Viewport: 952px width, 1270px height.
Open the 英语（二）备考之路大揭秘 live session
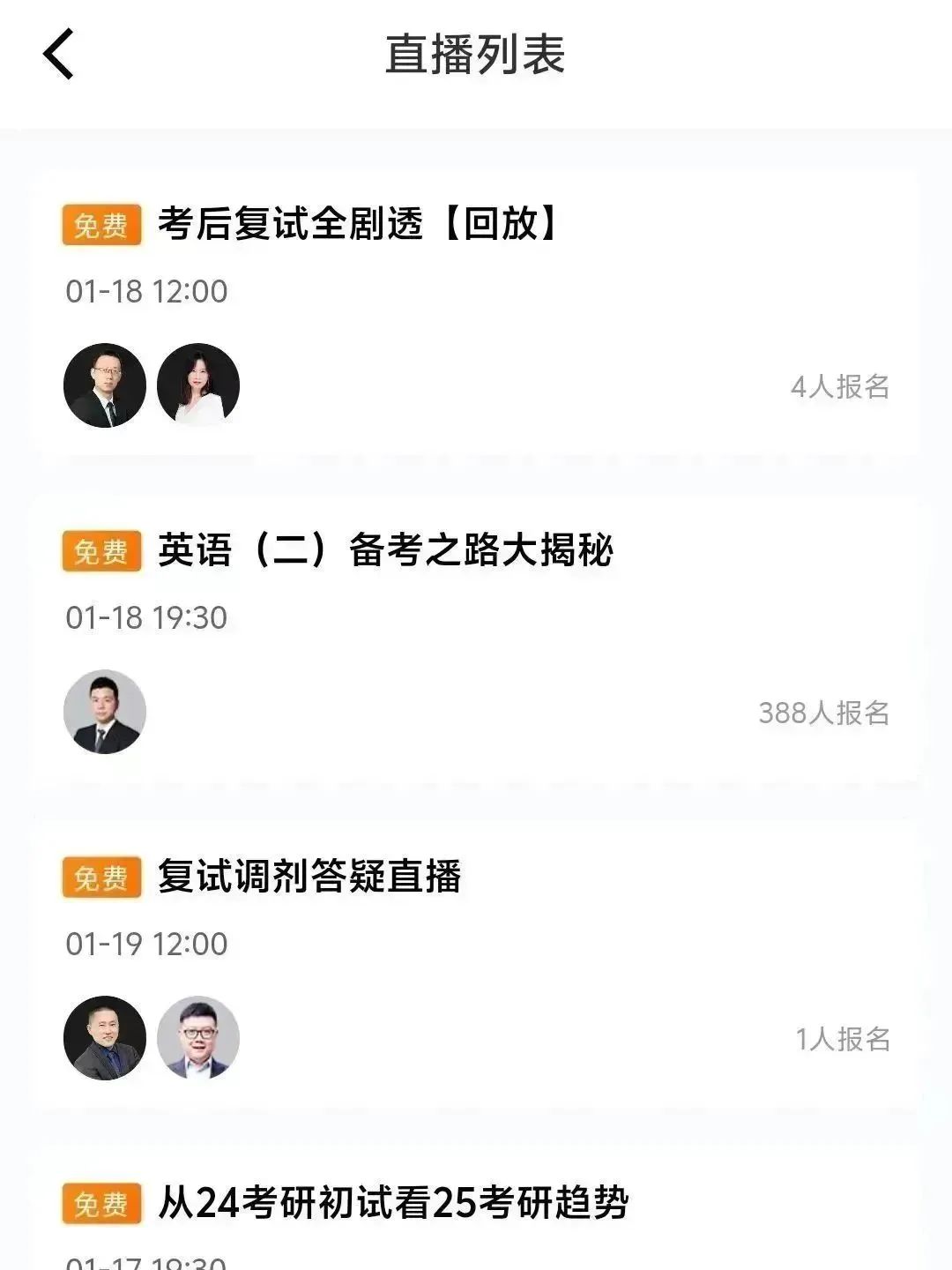point(385,551)
